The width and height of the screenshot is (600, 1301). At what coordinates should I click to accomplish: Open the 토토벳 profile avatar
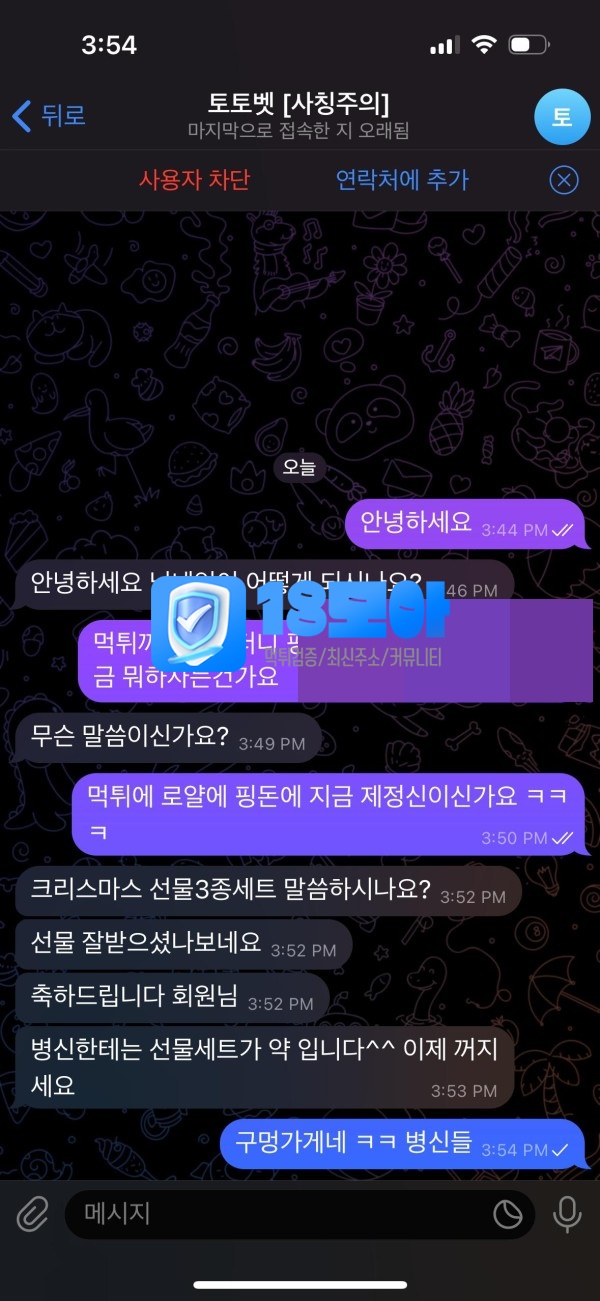pos(561,117)
